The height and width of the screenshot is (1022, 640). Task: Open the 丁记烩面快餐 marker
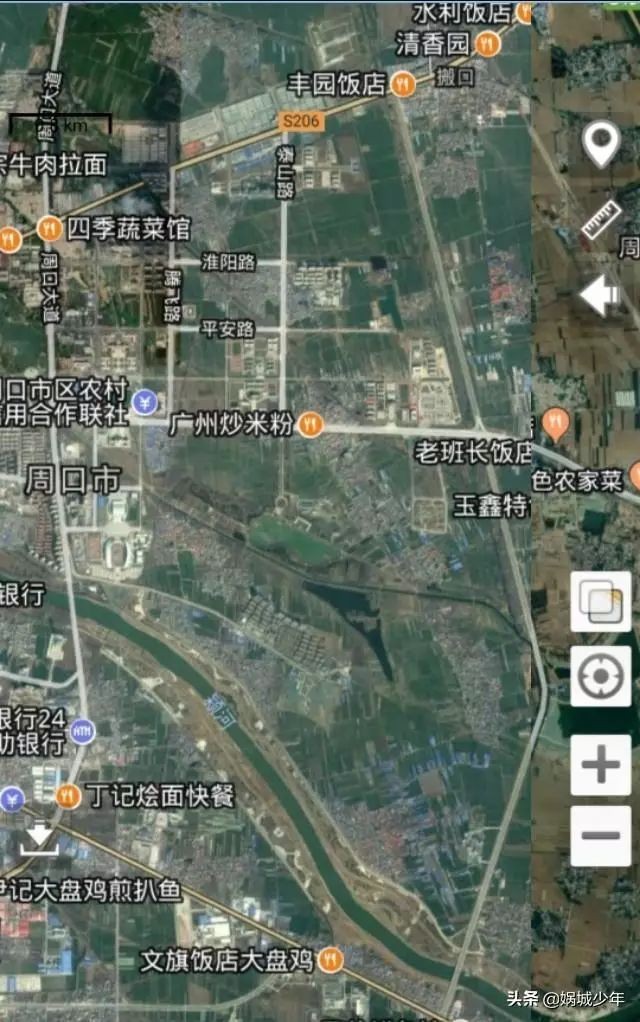(x=69, y=796)
